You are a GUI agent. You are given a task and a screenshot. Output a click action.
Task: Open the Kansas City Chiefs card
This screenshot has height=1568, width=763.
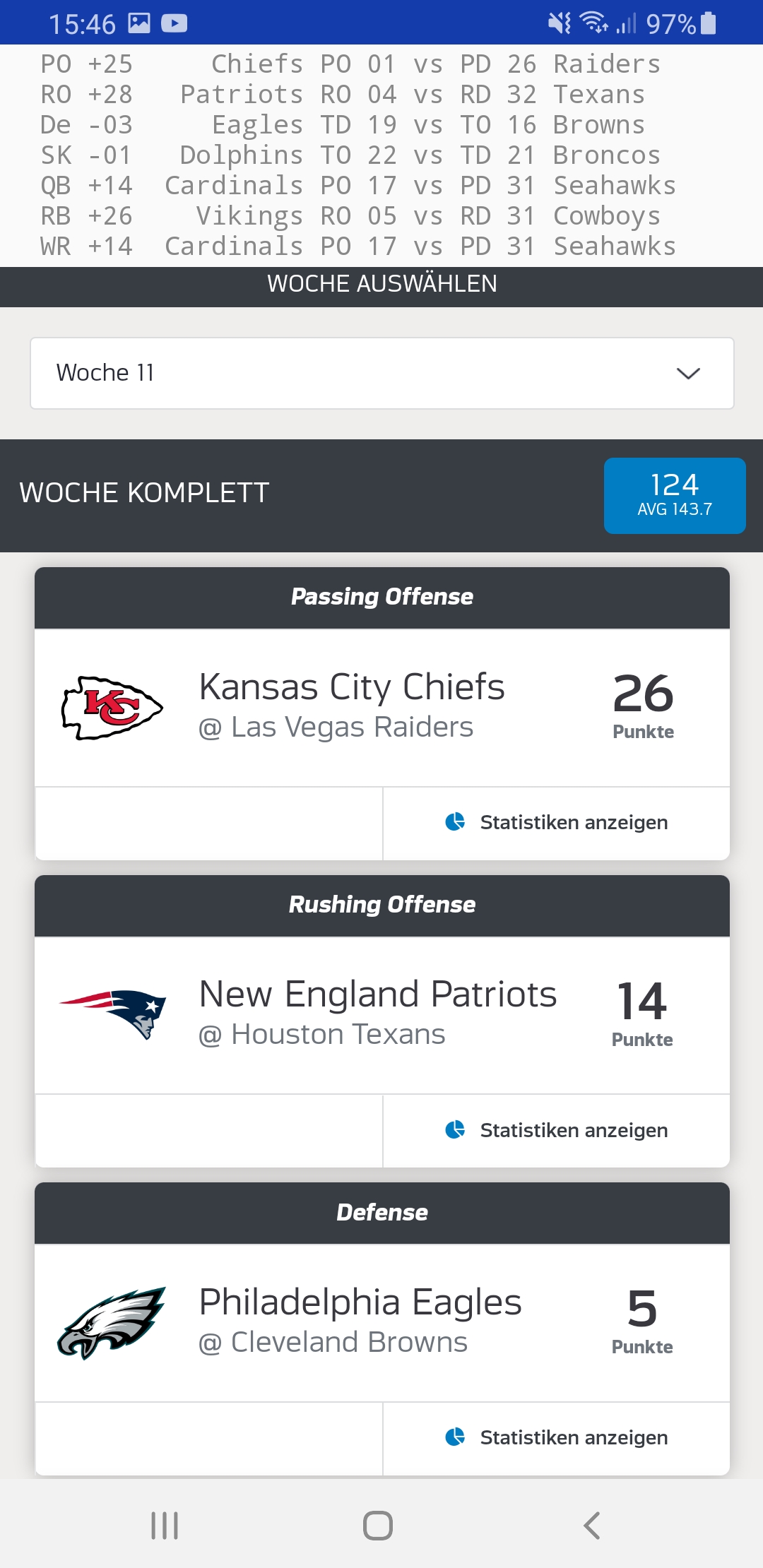tap(381, 707)
